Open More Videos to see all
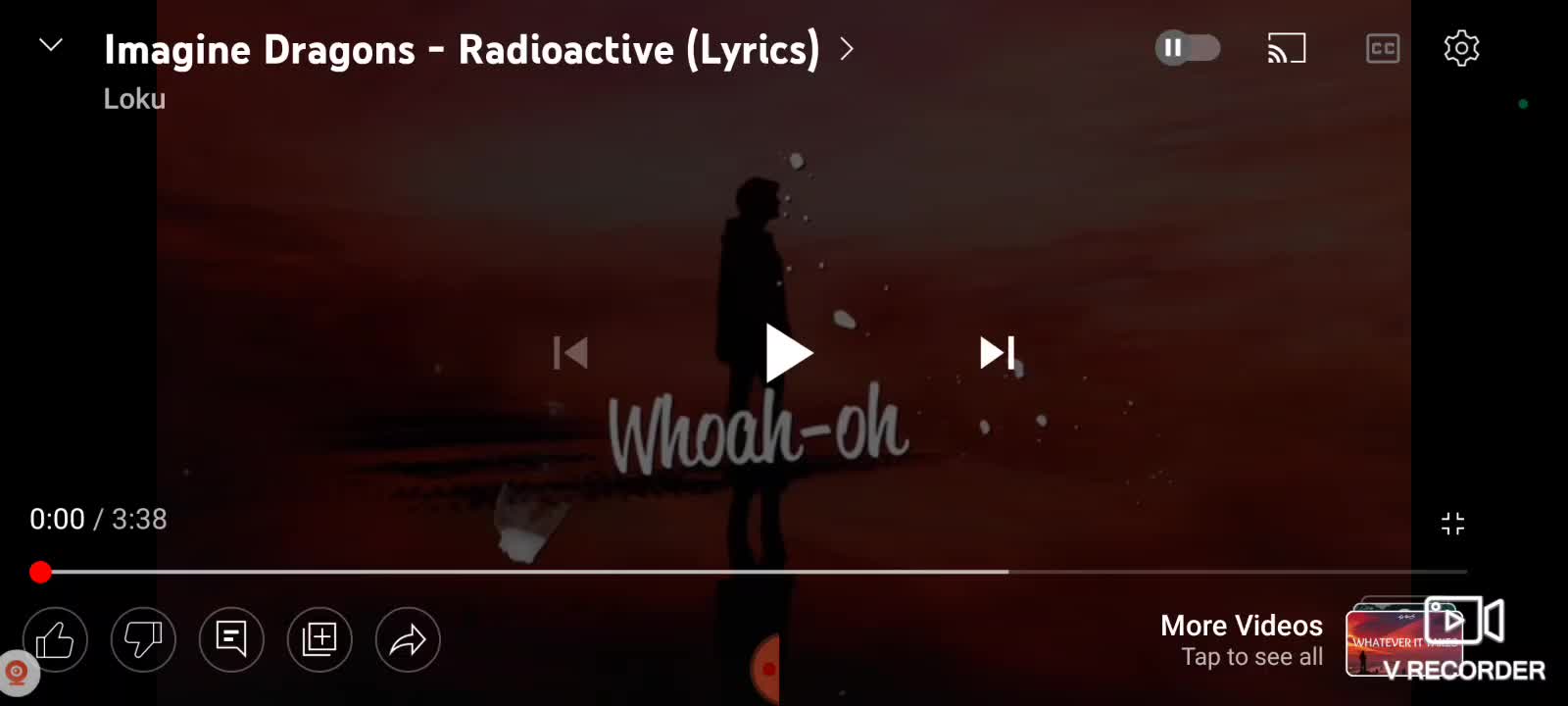 click(1243, 639)
